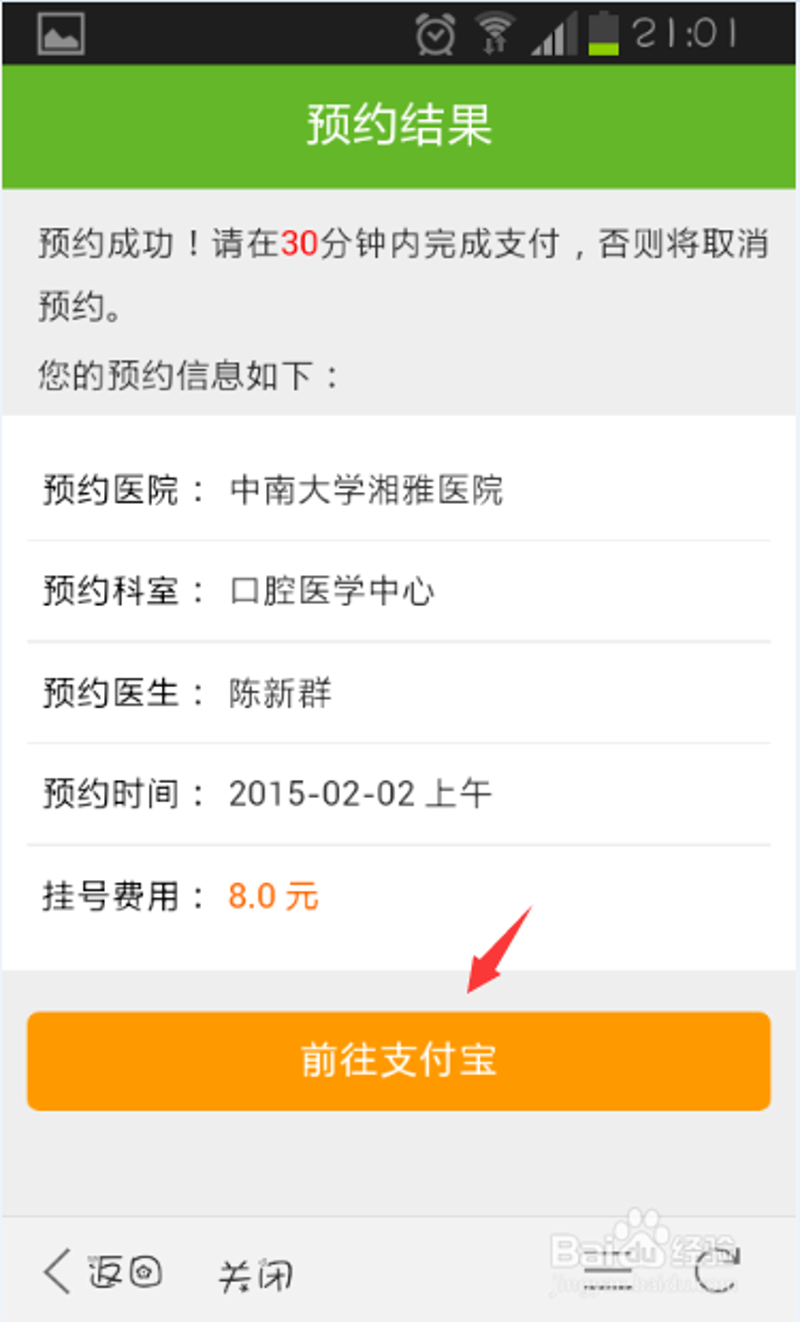
Task: Refresh the page with the reload icon
Action: click(x=717, y=1271)
